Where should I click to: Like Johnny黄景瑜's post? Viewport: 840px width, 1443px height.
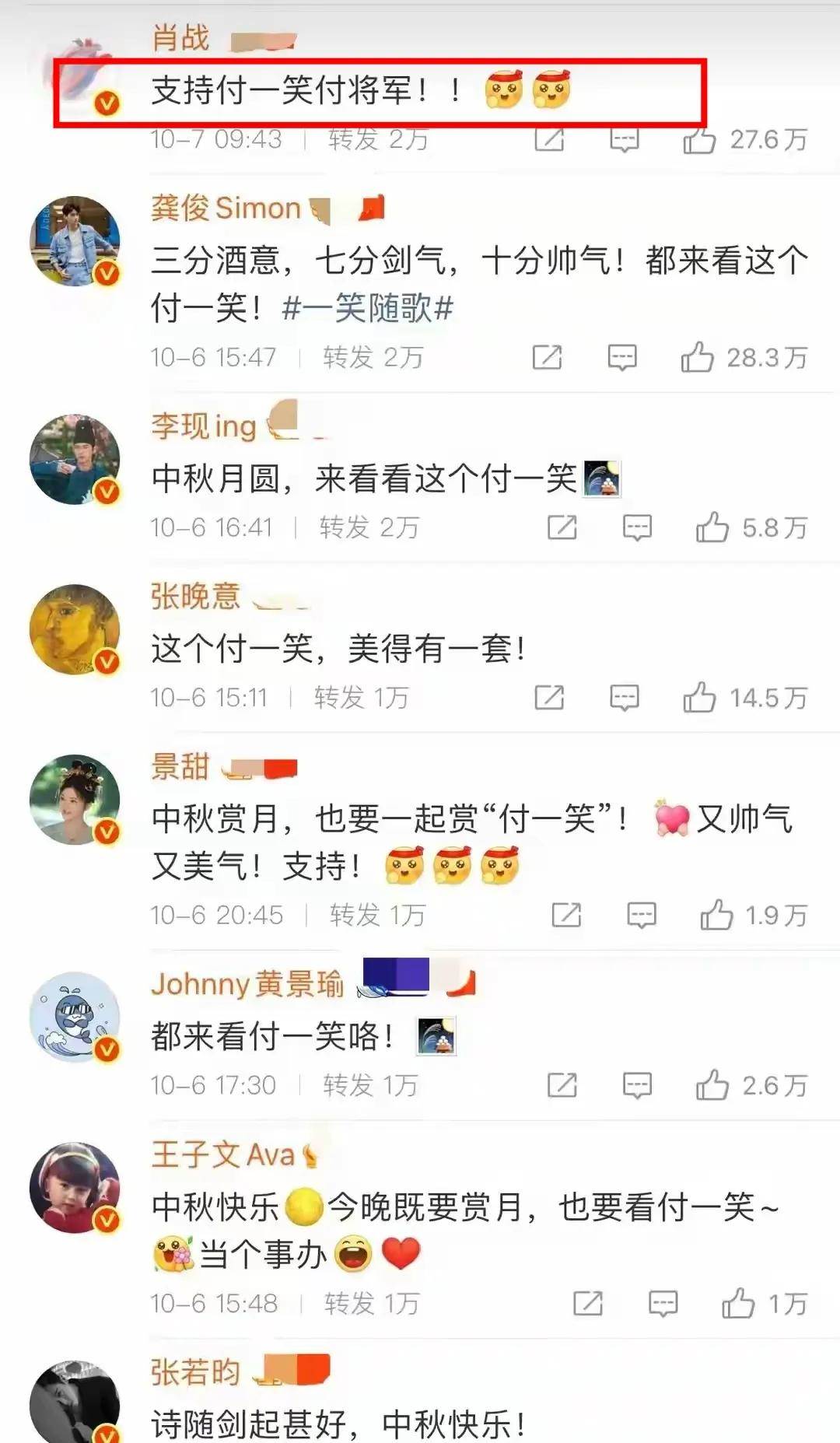[x=712, y=1085]
